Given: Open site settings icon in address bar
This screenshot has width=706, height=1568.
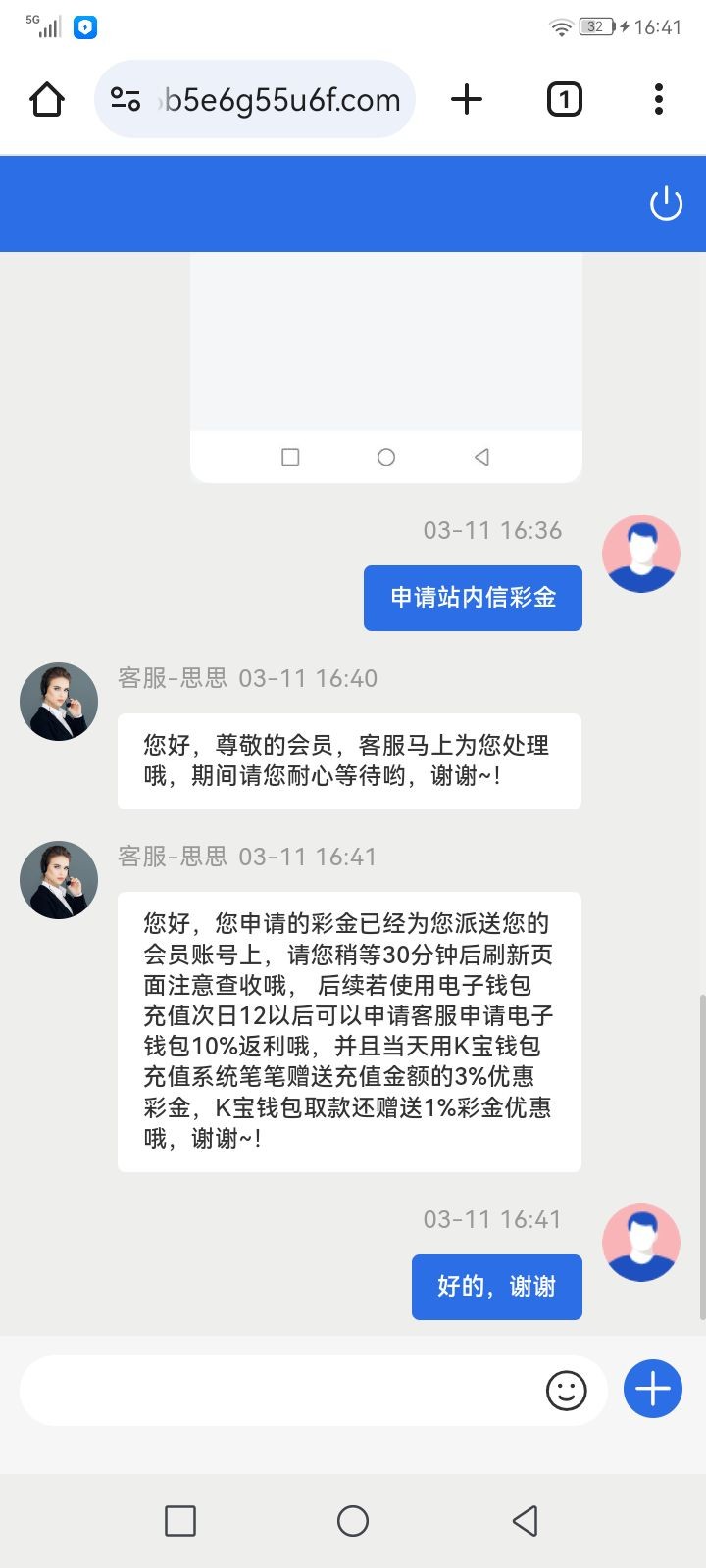Looking at the screenshot, I should 126,99.
